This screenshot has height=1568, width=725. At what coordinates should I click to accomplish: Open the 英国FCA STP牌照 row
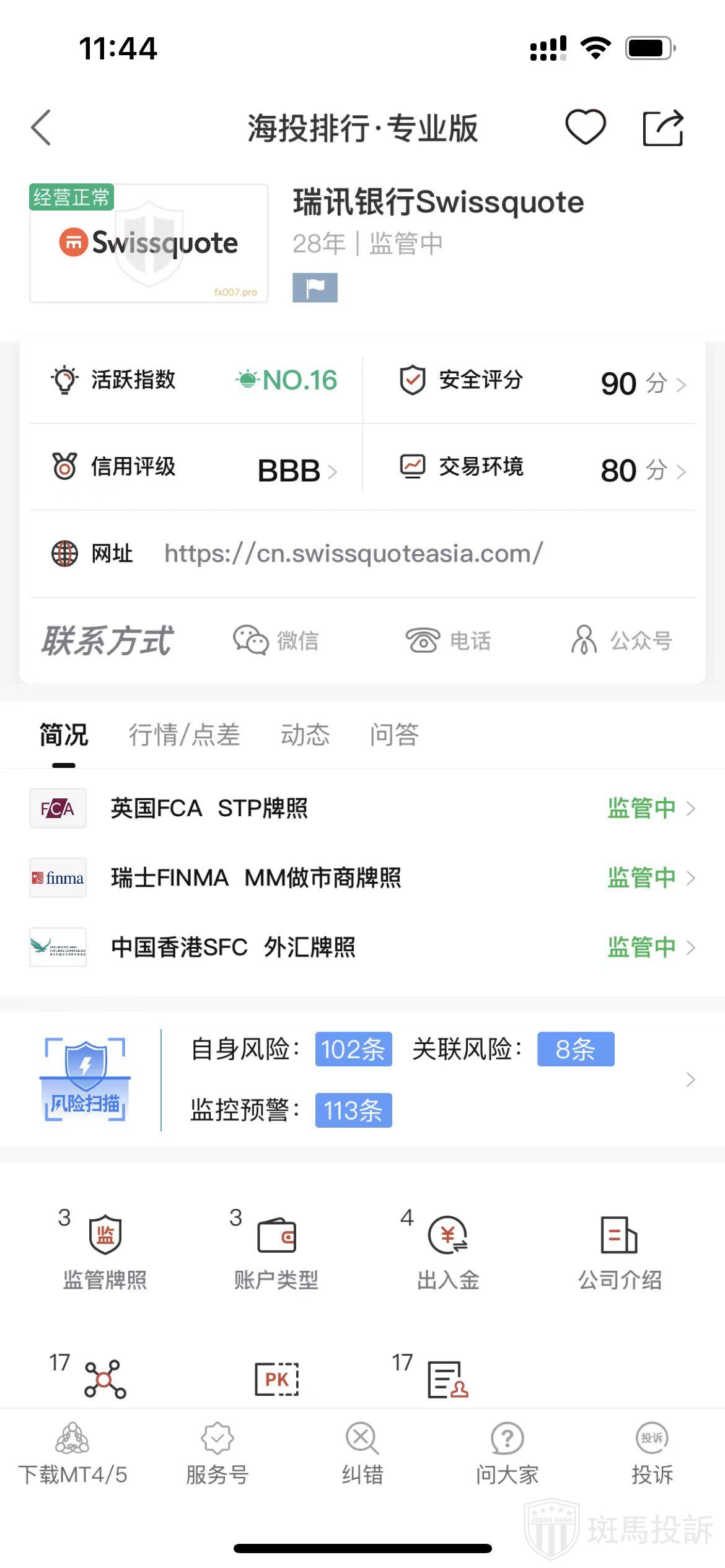[x=362, y=808]
